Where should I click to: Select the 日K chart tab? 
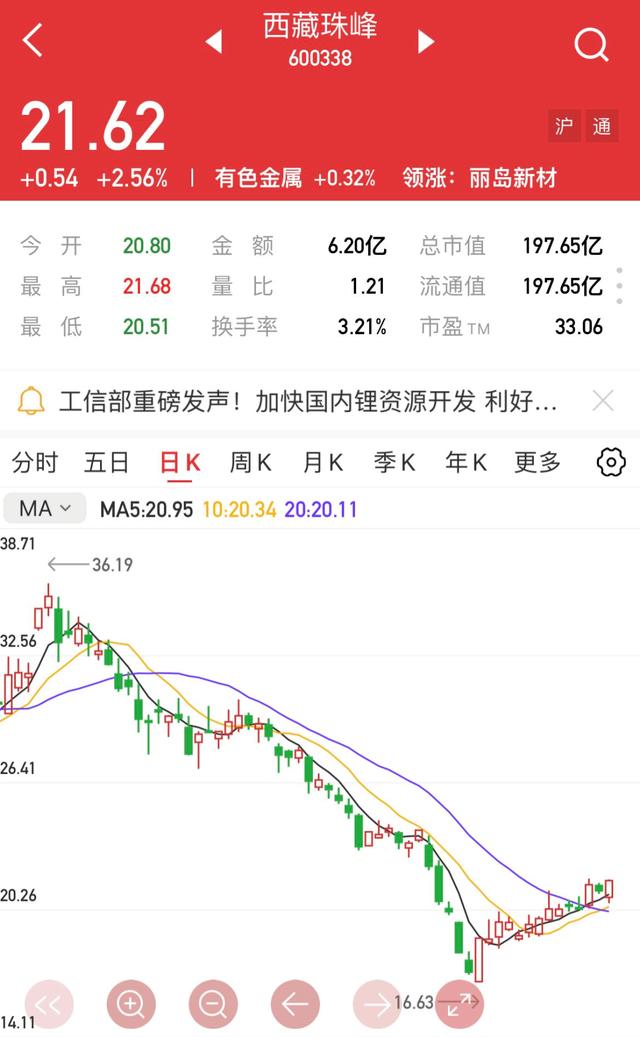pos(180,462)
